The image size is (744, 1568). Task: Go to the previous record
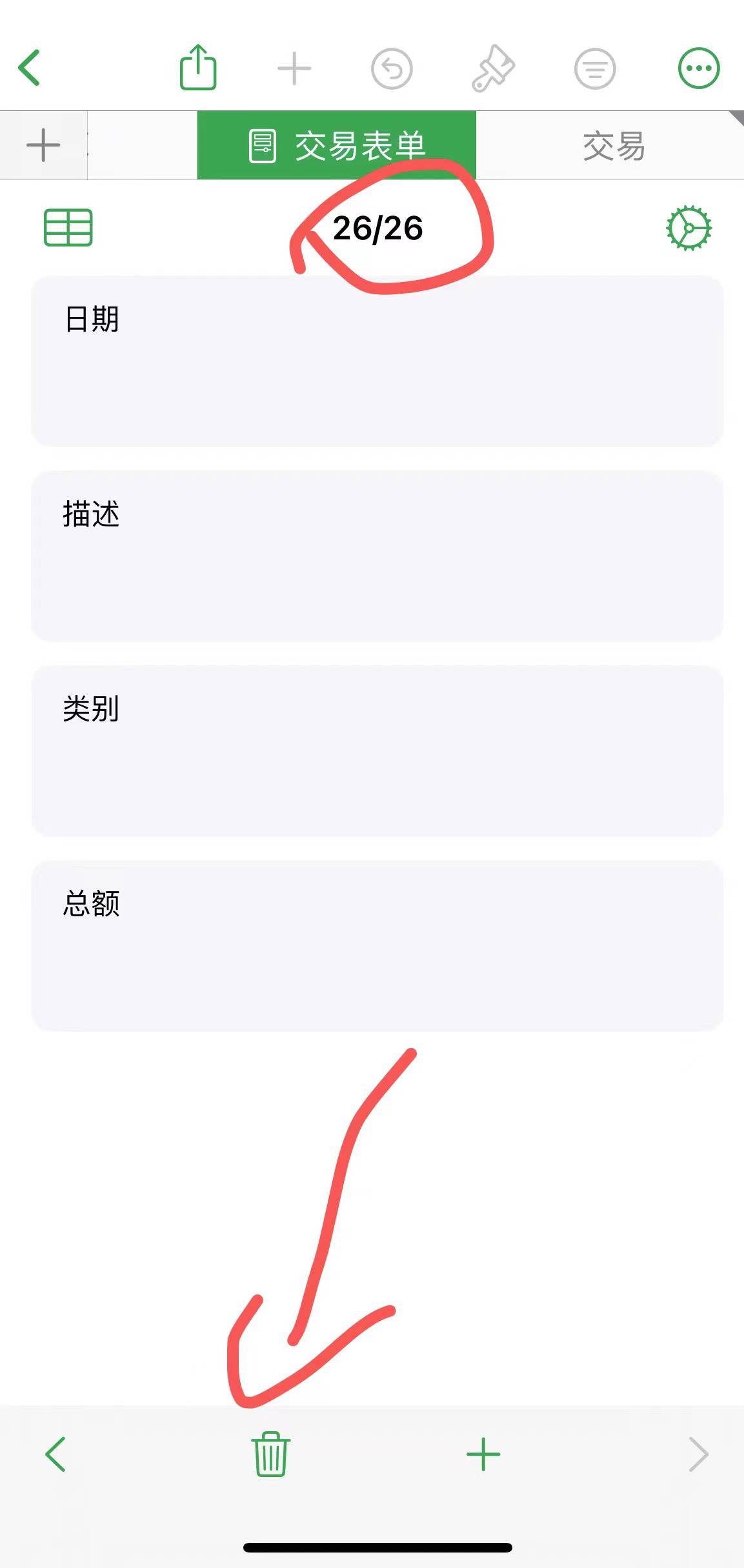pyautogui.click(x=55, y=1454)
